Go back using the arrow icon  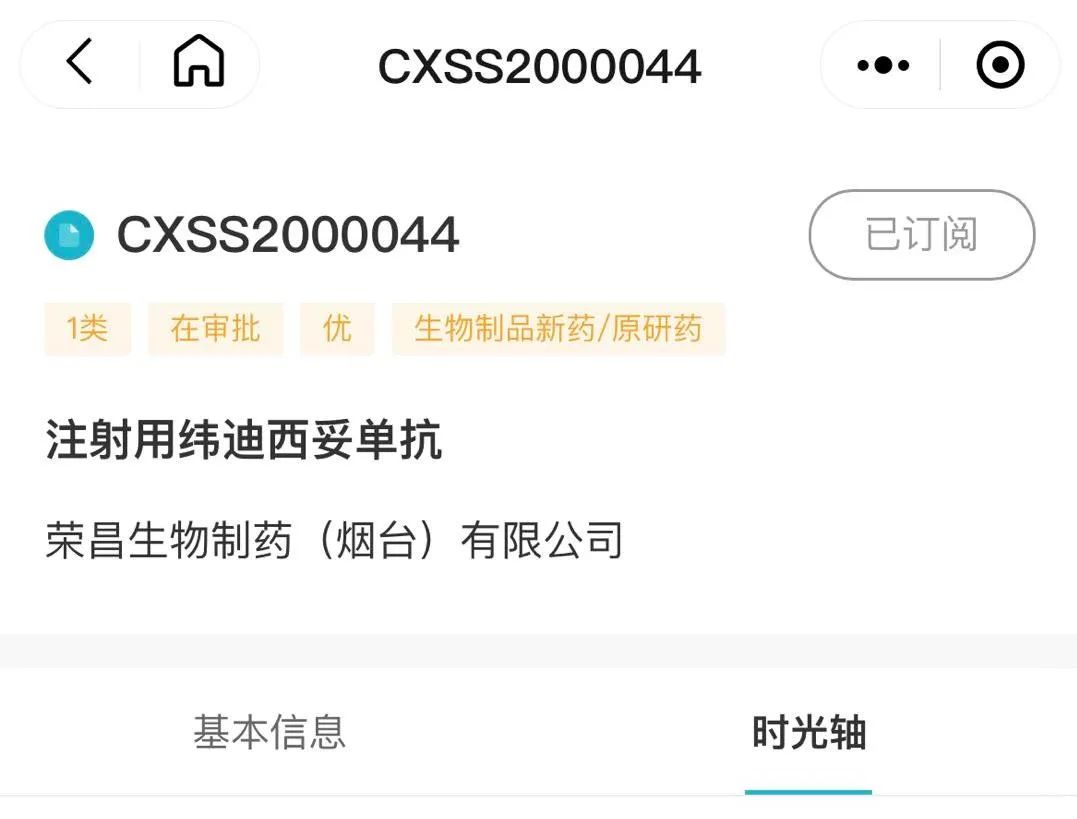[x=80, y=64]
